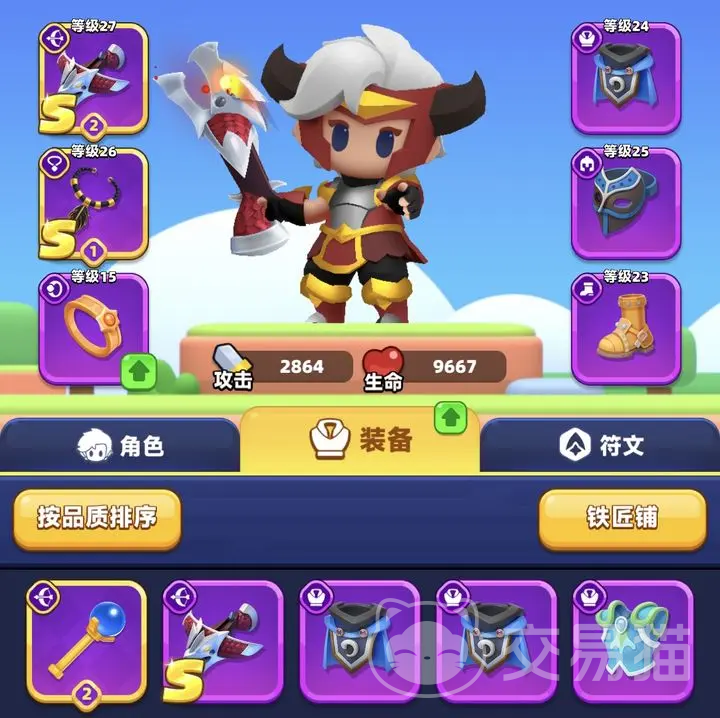Select the blue orb staff in inventory

(87, 642)
